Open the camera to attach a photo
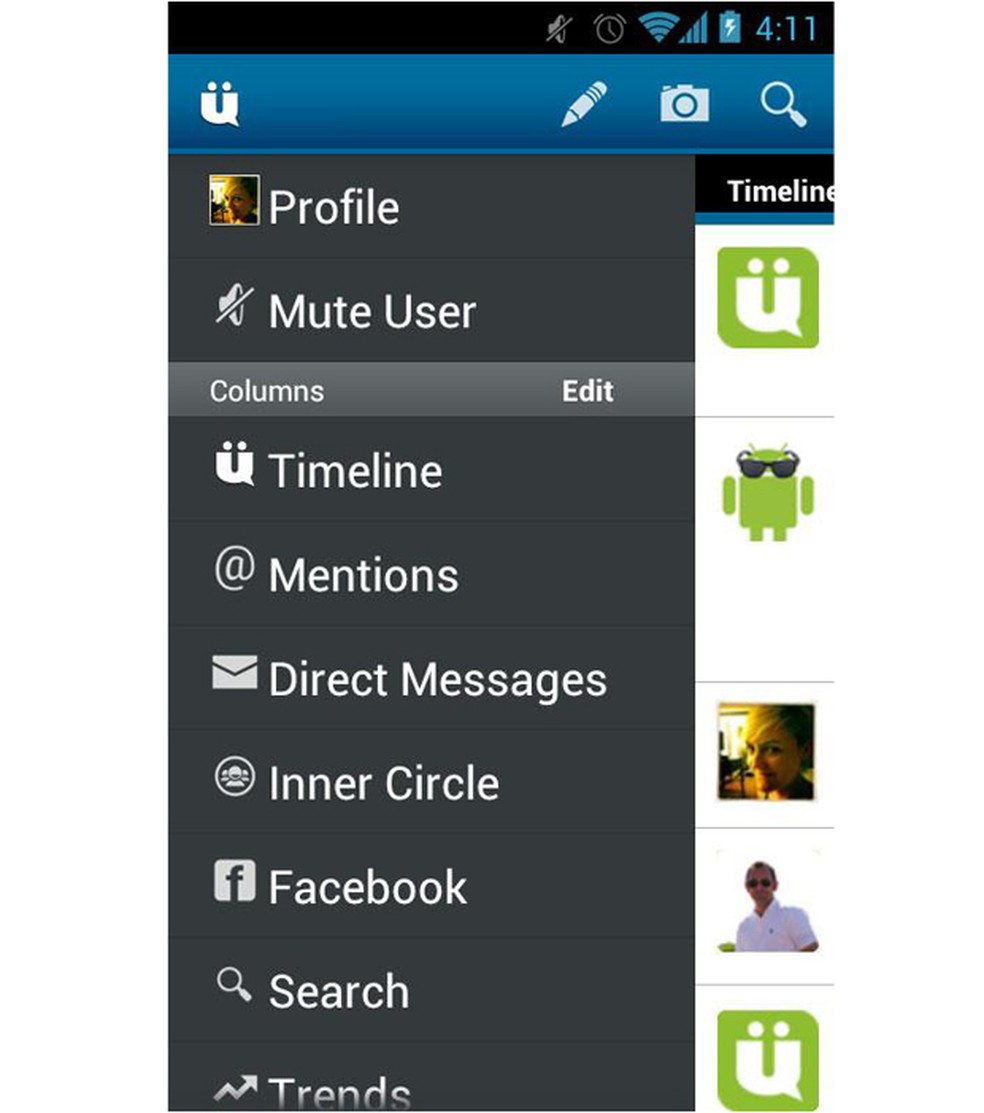 pos(684,104)
